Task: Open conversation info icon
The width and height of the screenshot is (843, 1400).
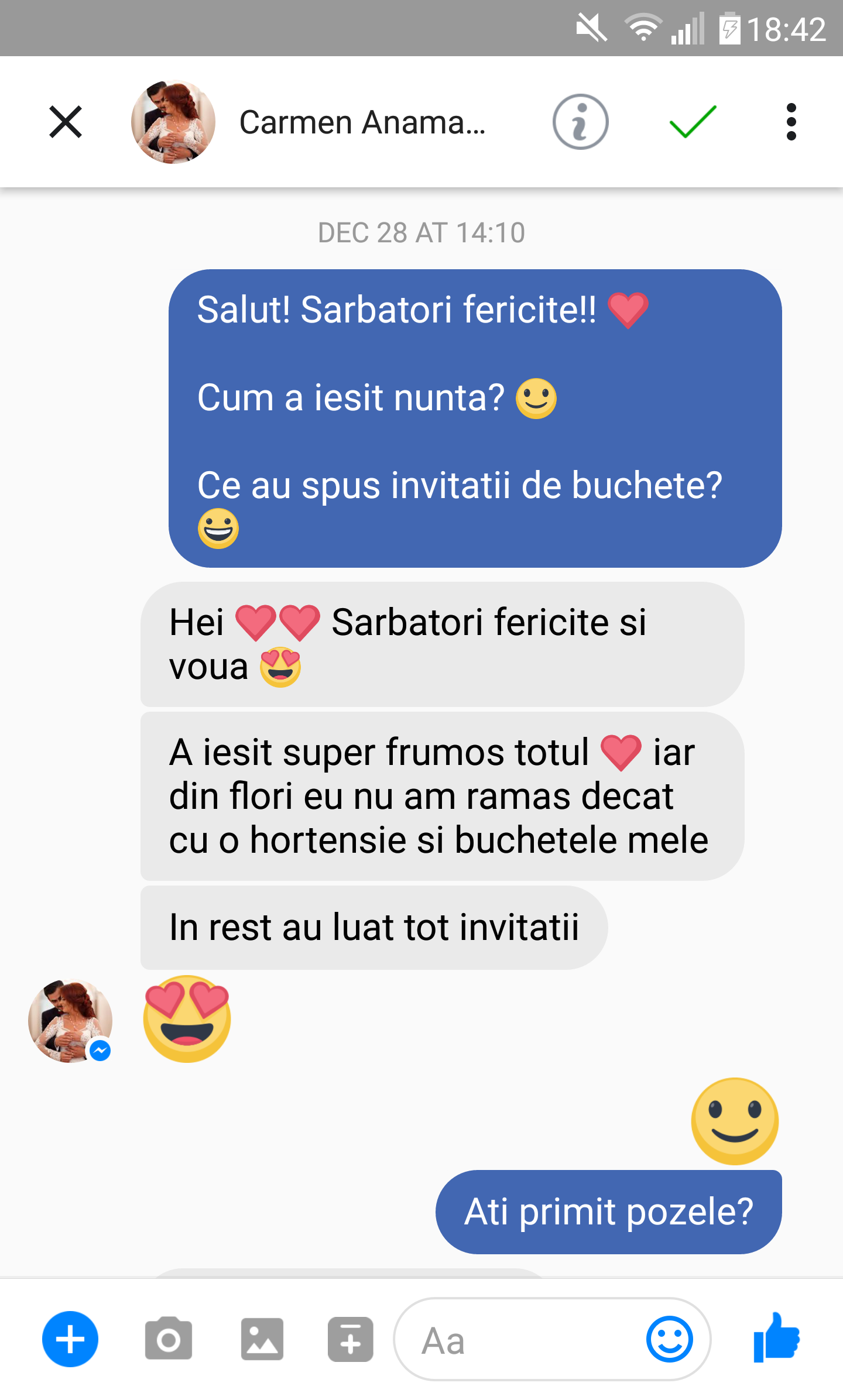Action: 580,122
